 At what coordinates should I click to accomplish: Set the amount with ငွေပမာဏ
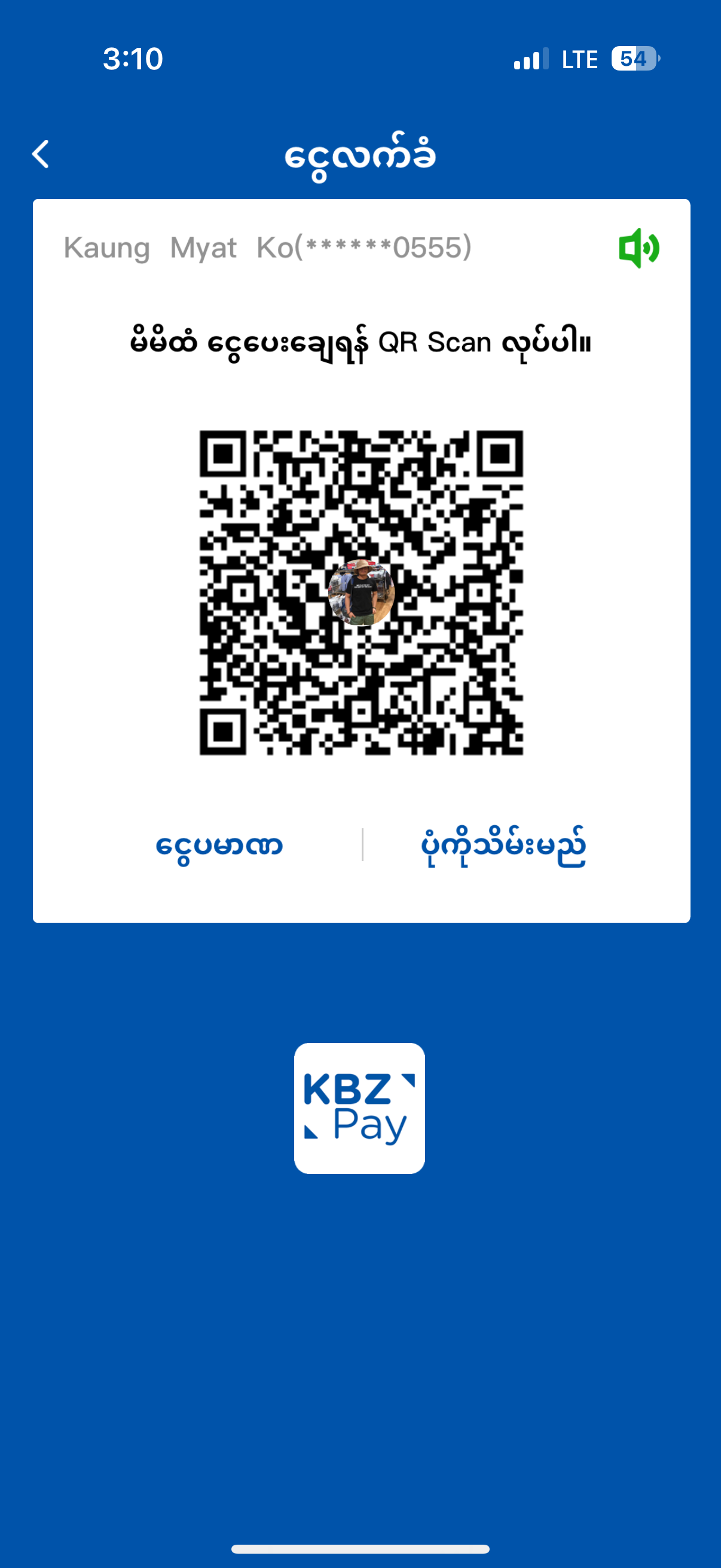pyautogui.click(x=219, y=845)
